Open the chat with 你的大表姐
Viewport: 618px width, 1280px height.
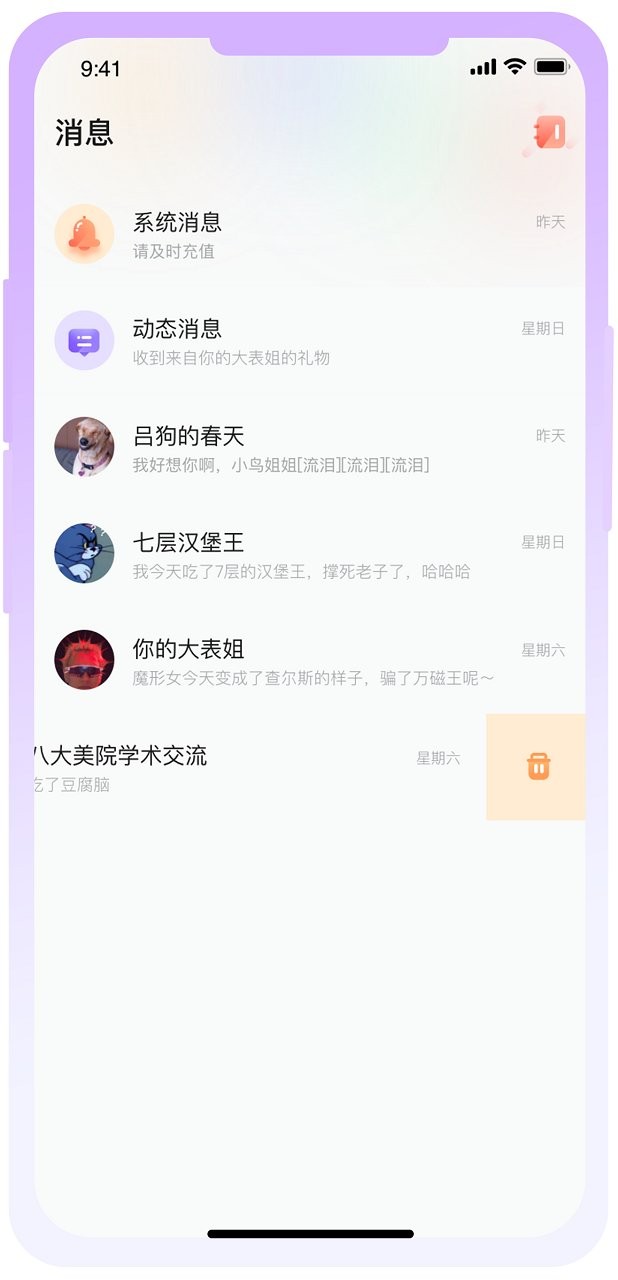point(310,662)
